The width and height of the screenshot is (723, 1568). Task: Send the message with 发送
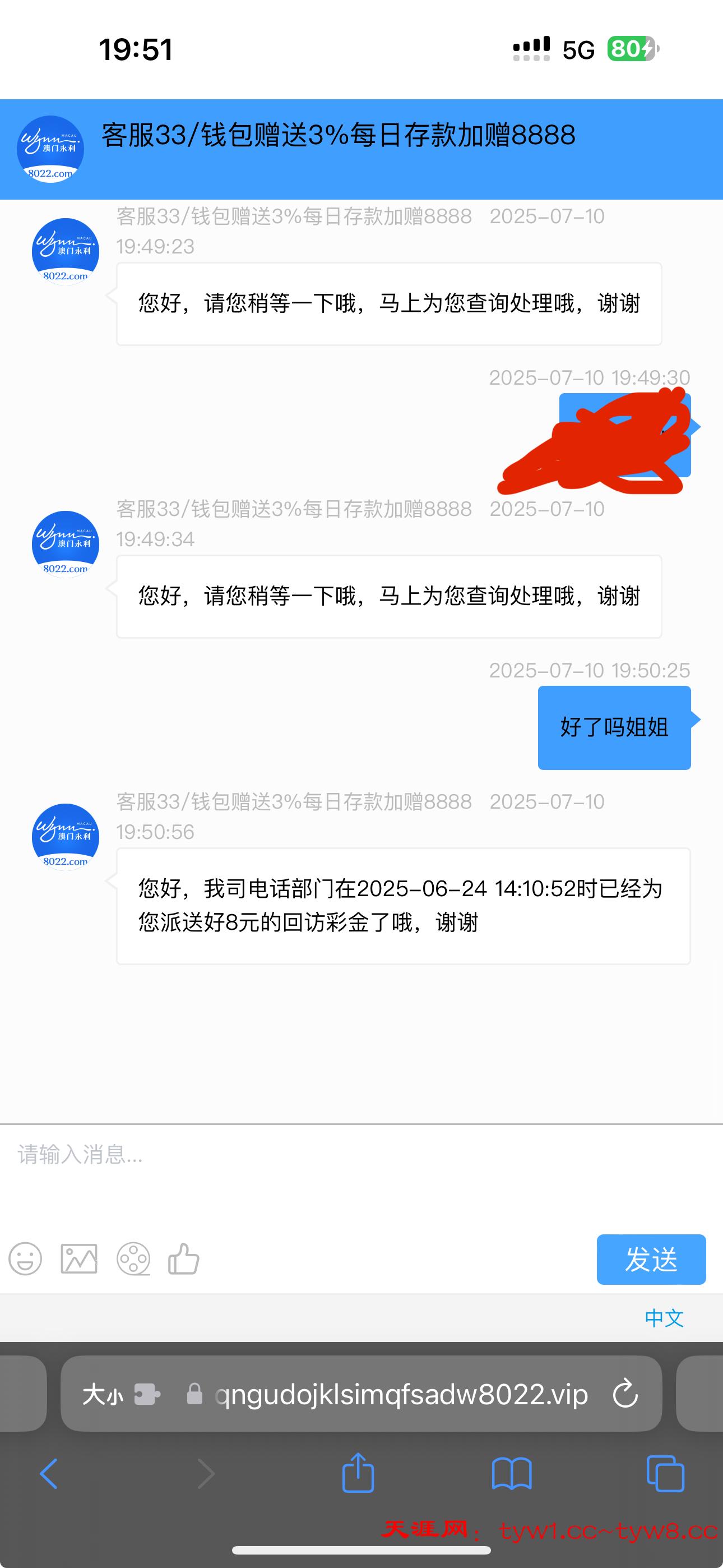pos(651,1260)
